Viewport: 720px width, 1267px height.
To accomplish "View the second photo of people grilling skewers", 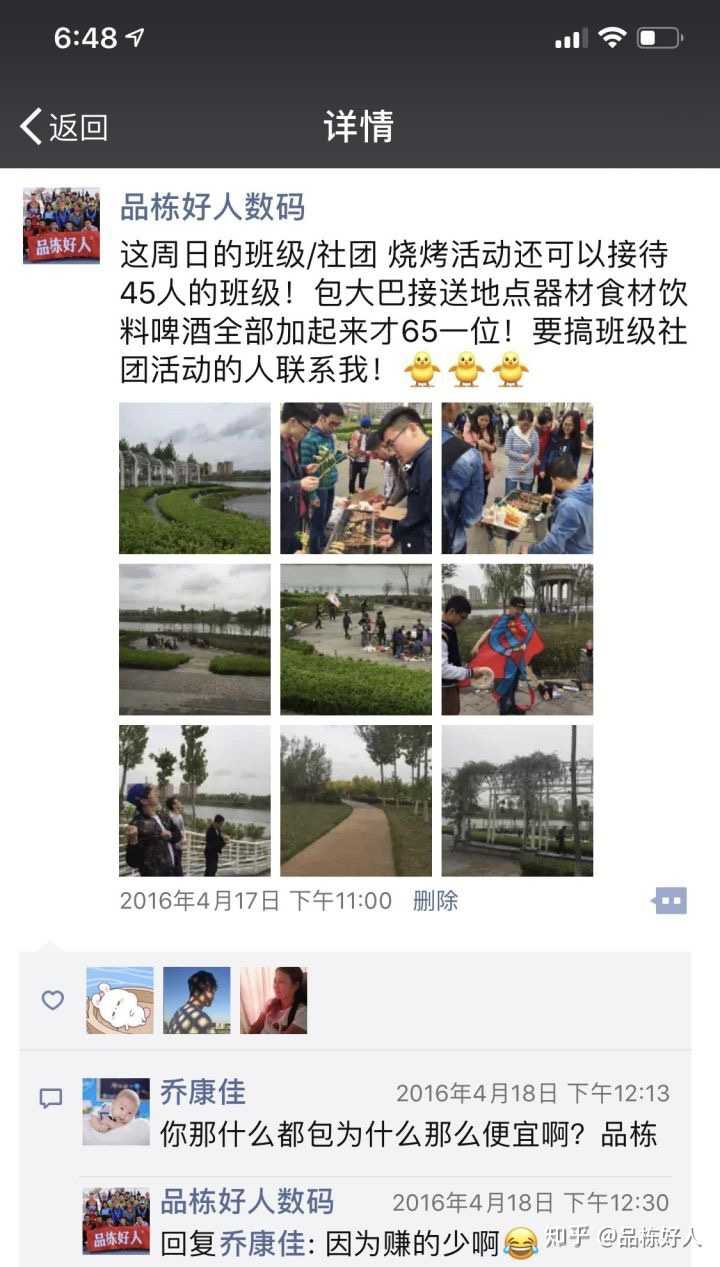I will click(x=356, y=478).
